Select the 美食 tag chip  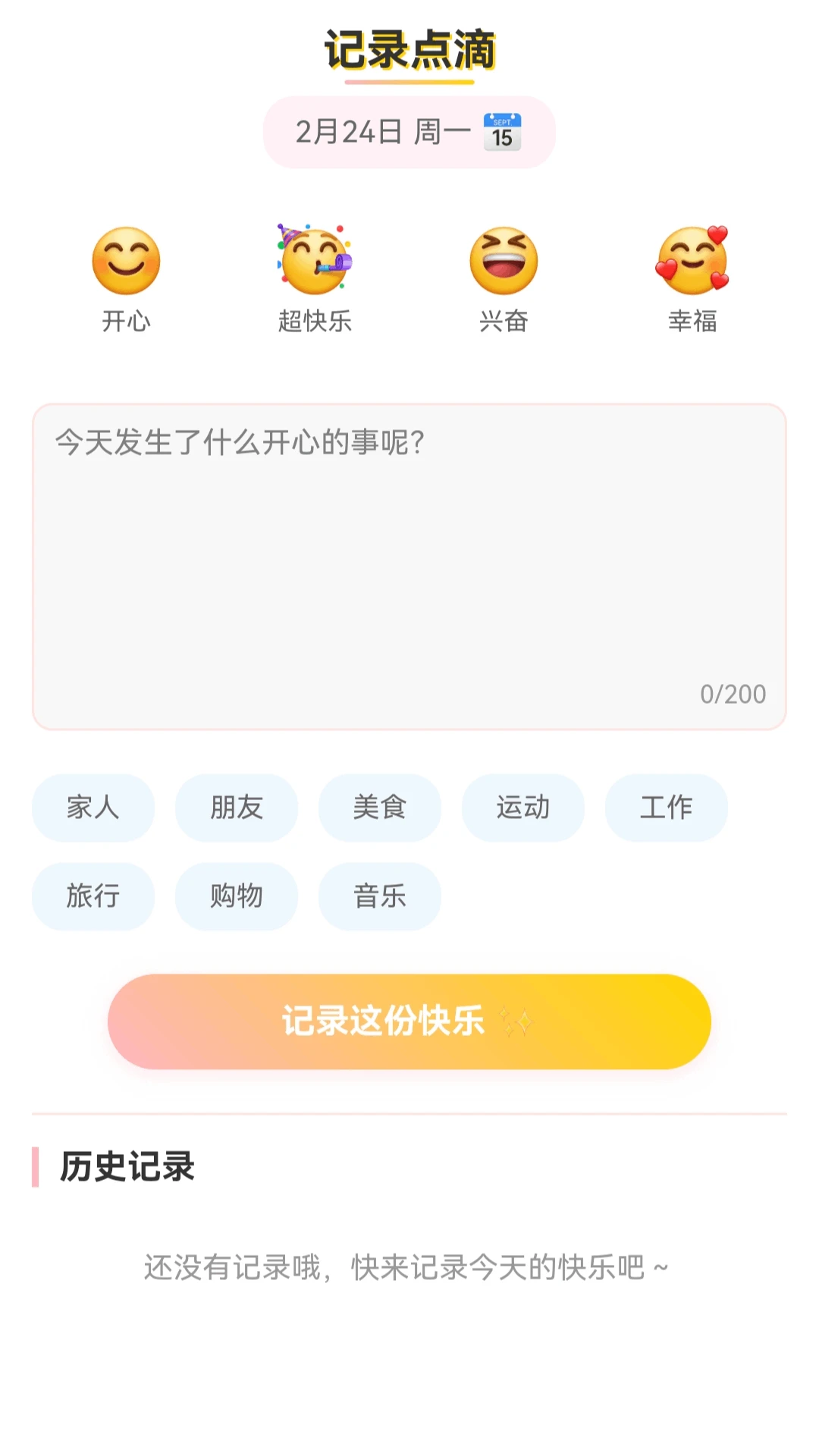(380, 808)
